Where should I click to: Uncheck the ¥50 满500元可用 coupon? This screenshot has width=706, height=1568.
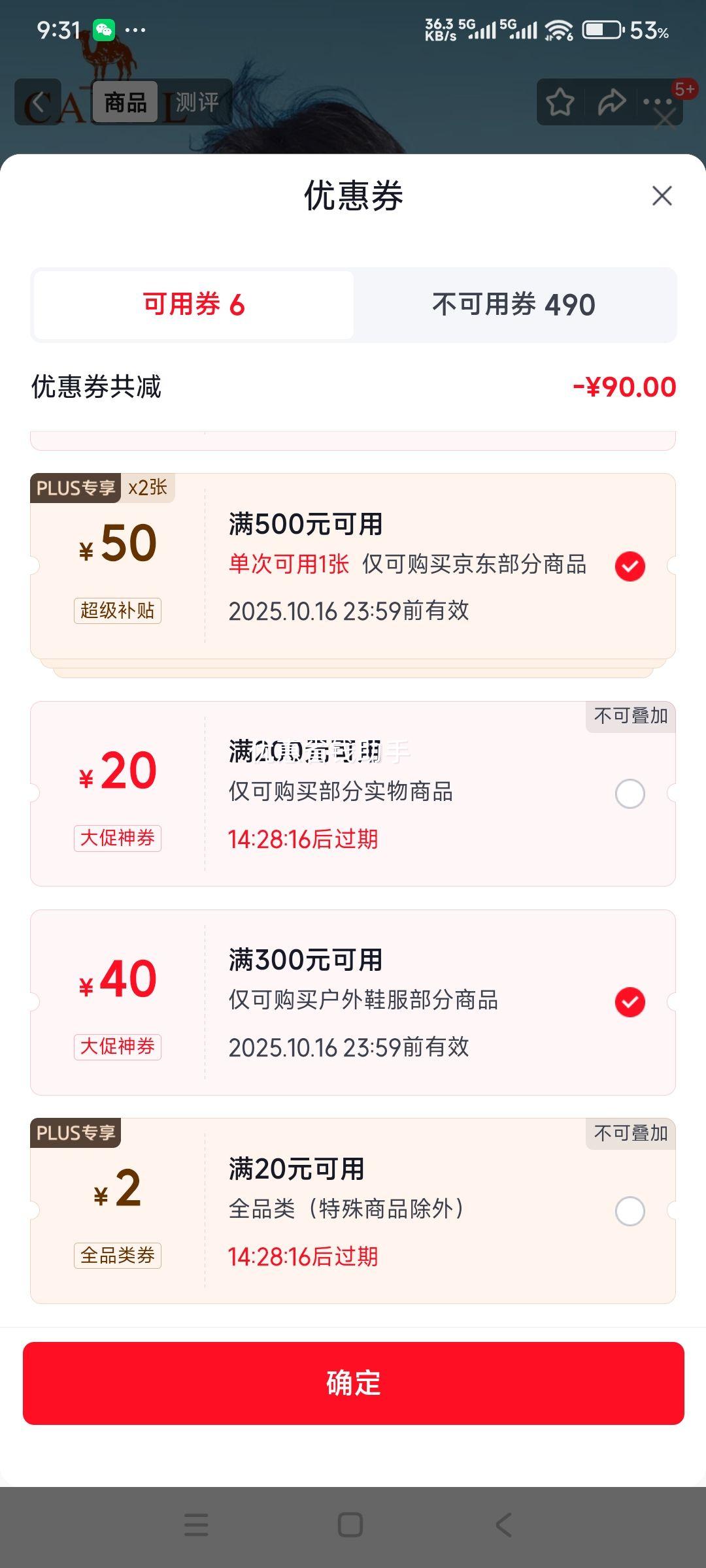tap(630, 566)
